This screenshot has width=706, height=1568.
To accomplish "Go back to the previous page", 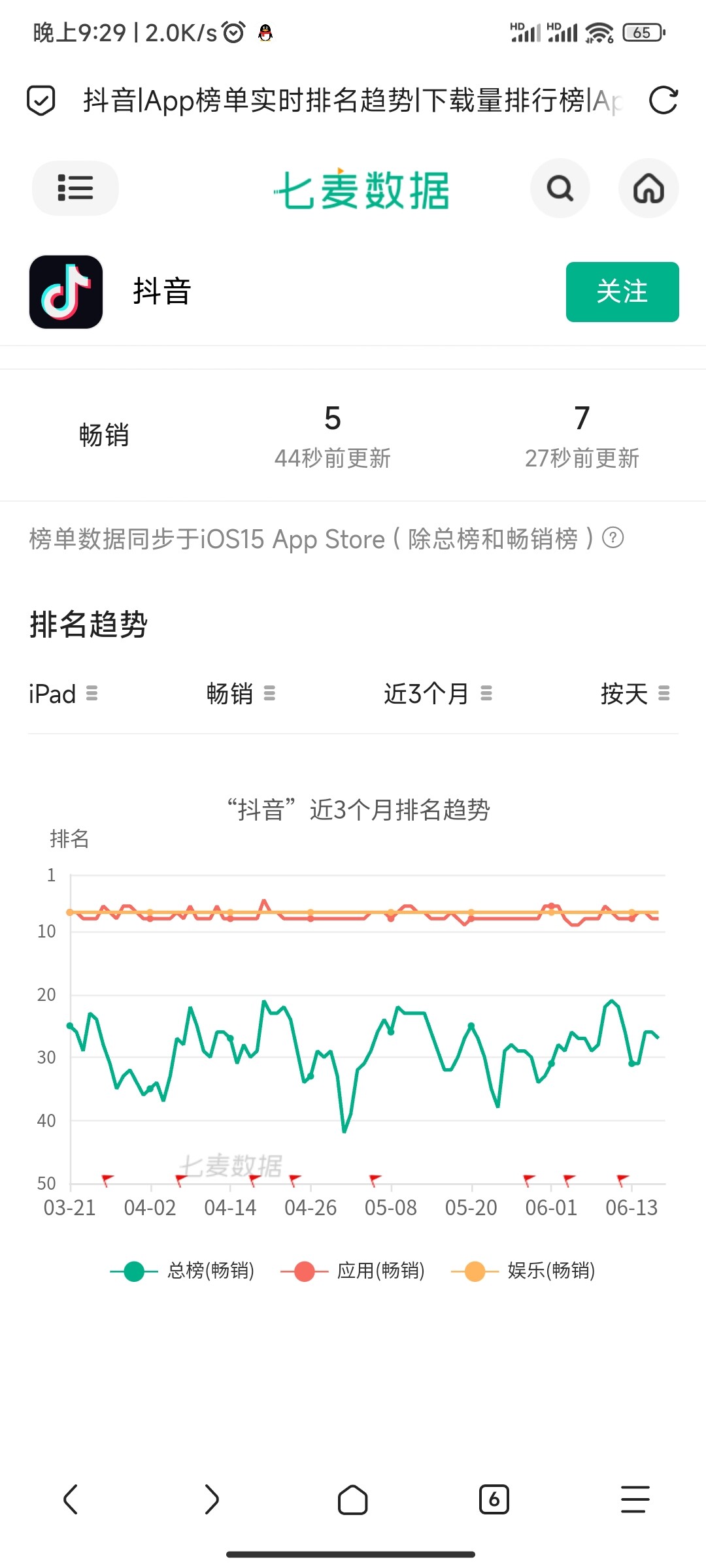I will pos(71,1499).
